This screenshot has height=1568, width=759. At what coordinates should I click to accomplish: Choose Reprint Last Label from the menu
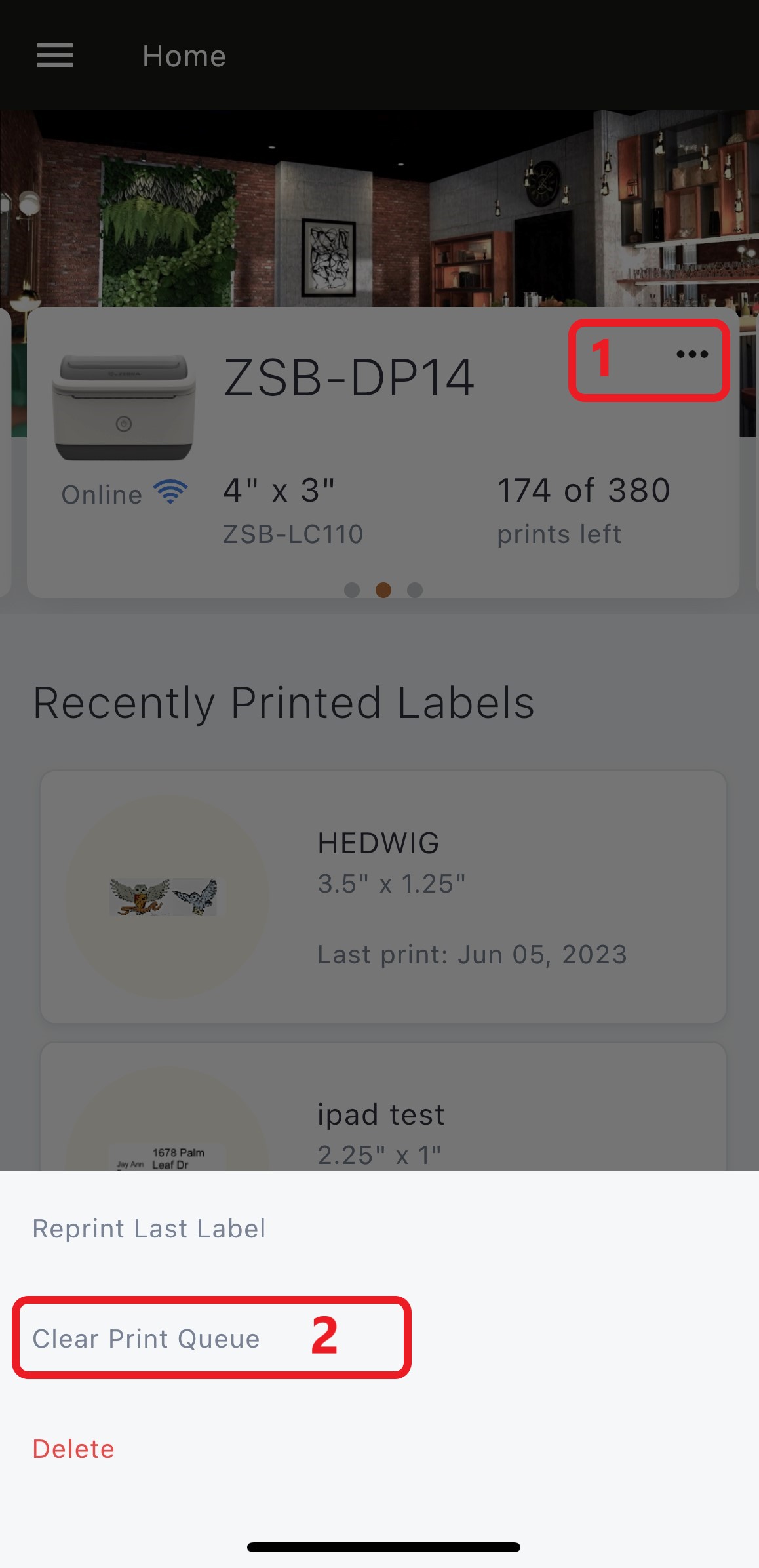149,1228
